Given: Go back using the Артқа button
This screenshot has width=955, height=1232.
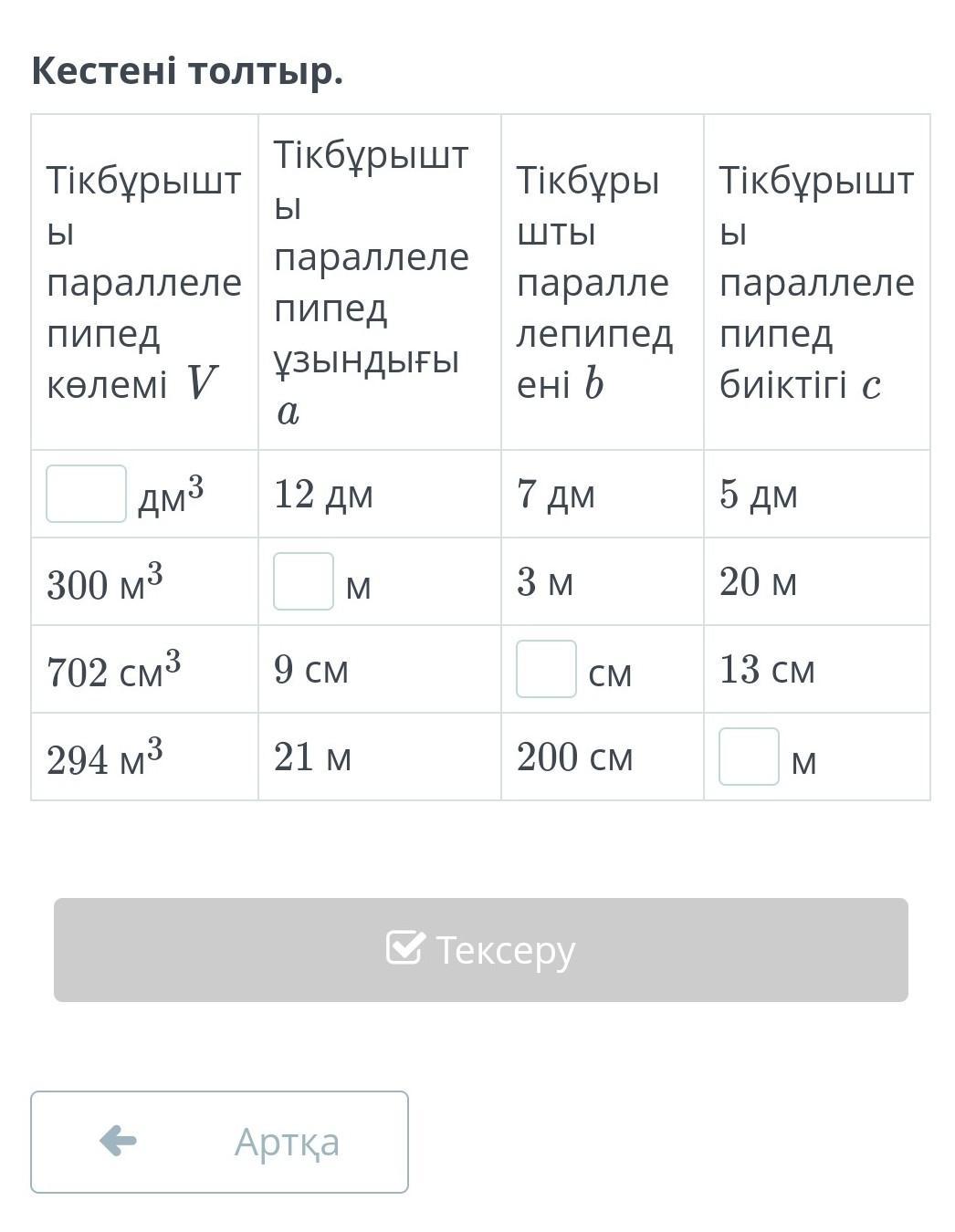Looking at the screenshot, I should click(219, 1142).
